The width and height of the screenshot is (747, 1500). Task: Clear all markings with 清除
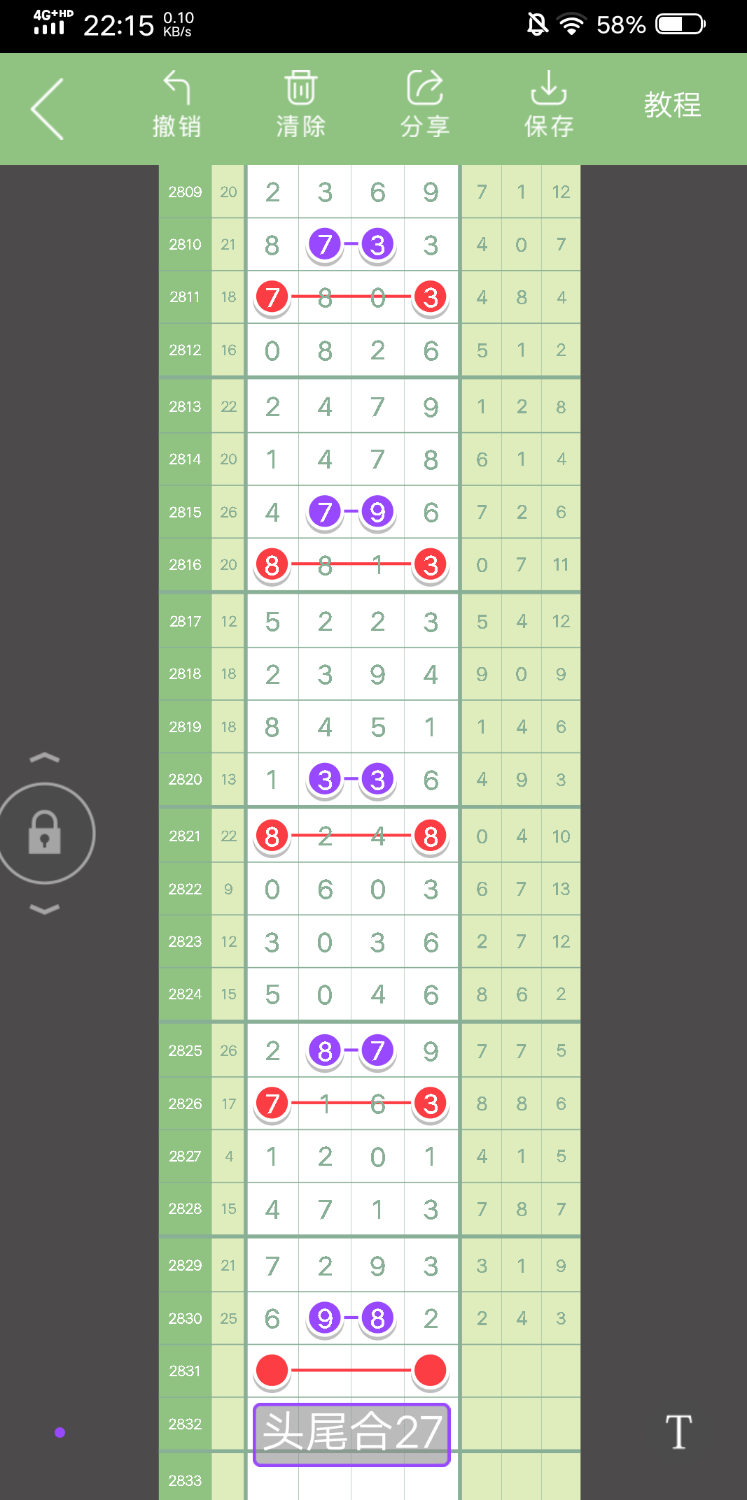point(300,104)
